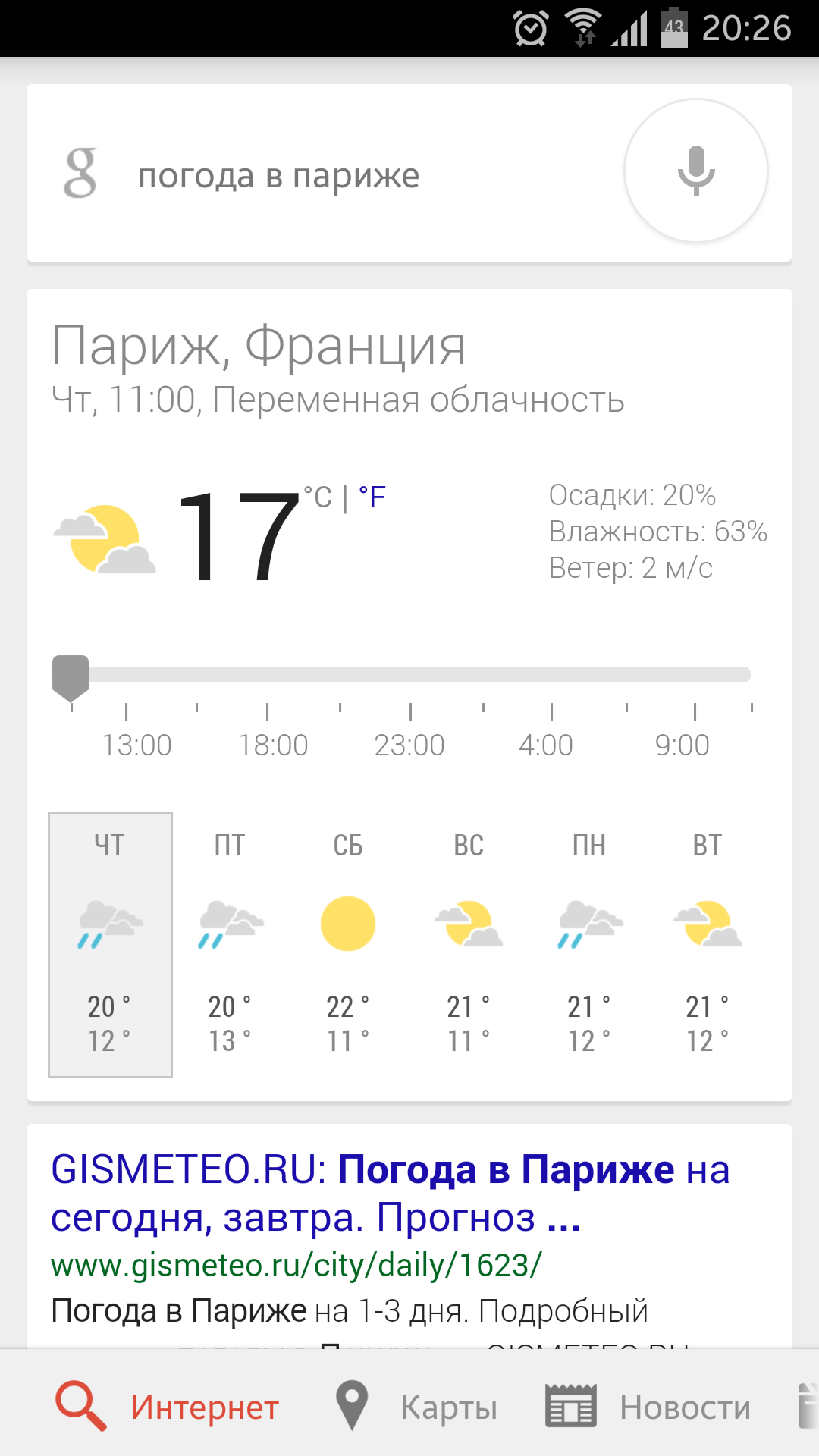Tap the microphone voice search button

click(x=695, y=171)
